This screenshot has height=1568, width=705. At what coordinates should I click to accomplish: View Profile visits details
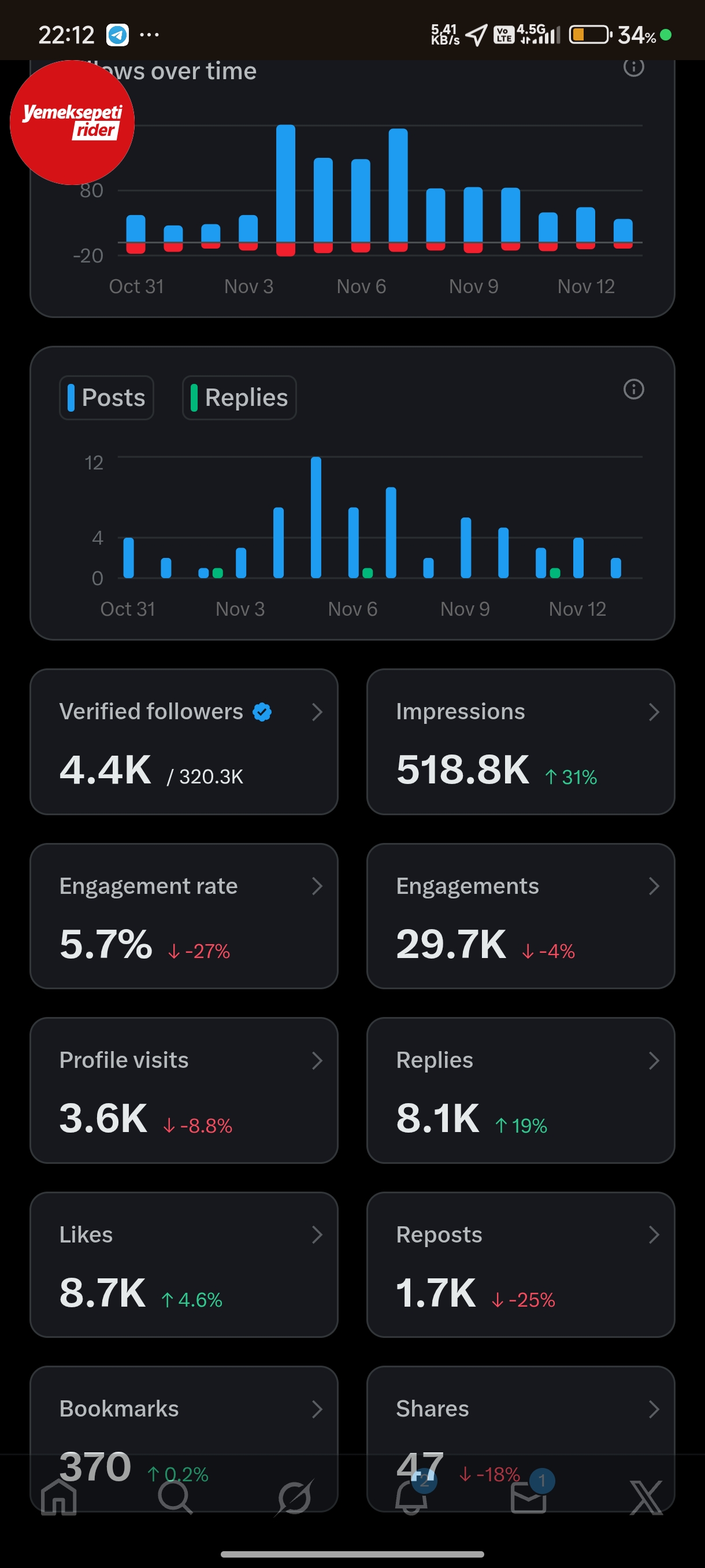pos(184,1090)
